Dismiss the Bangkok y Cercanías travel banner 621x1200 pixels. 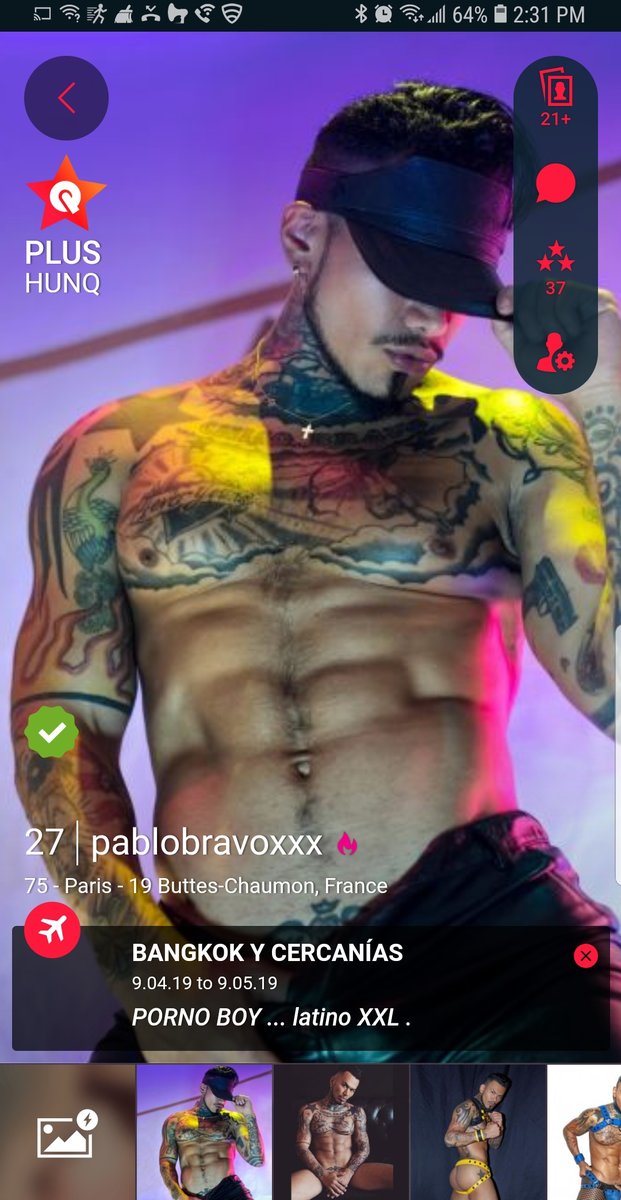pyautogui.click(x=586, y=957)
